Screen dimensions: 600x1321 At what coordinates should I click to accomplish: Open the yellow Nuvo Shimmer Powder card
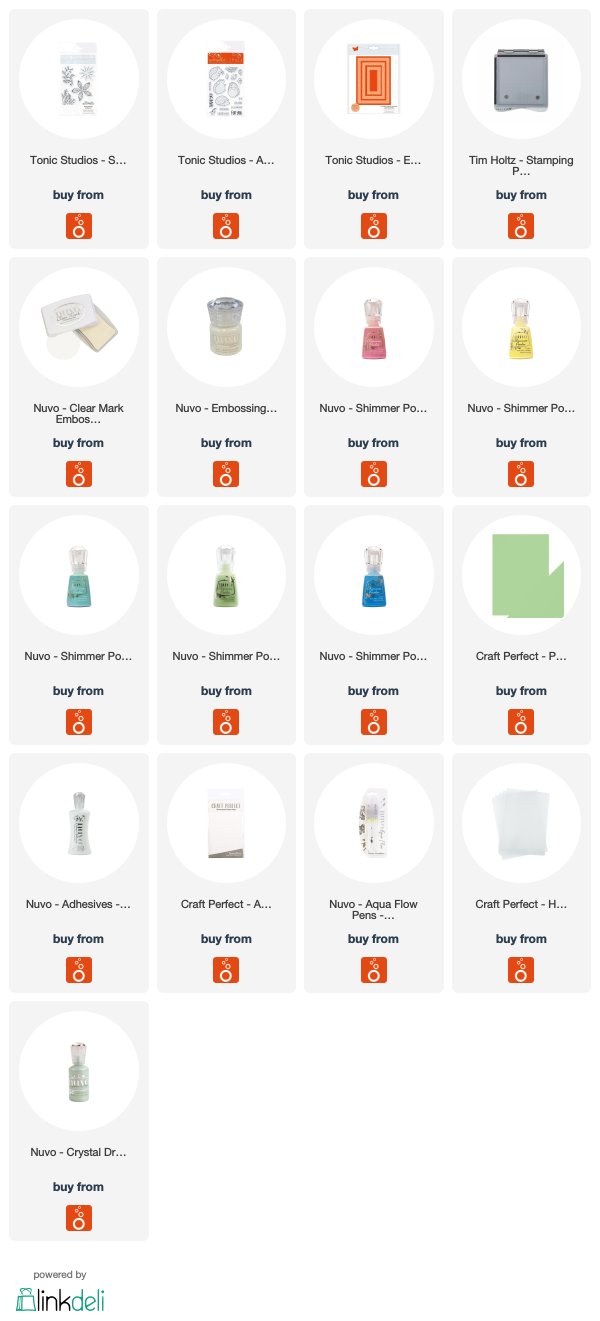point(521,377)
